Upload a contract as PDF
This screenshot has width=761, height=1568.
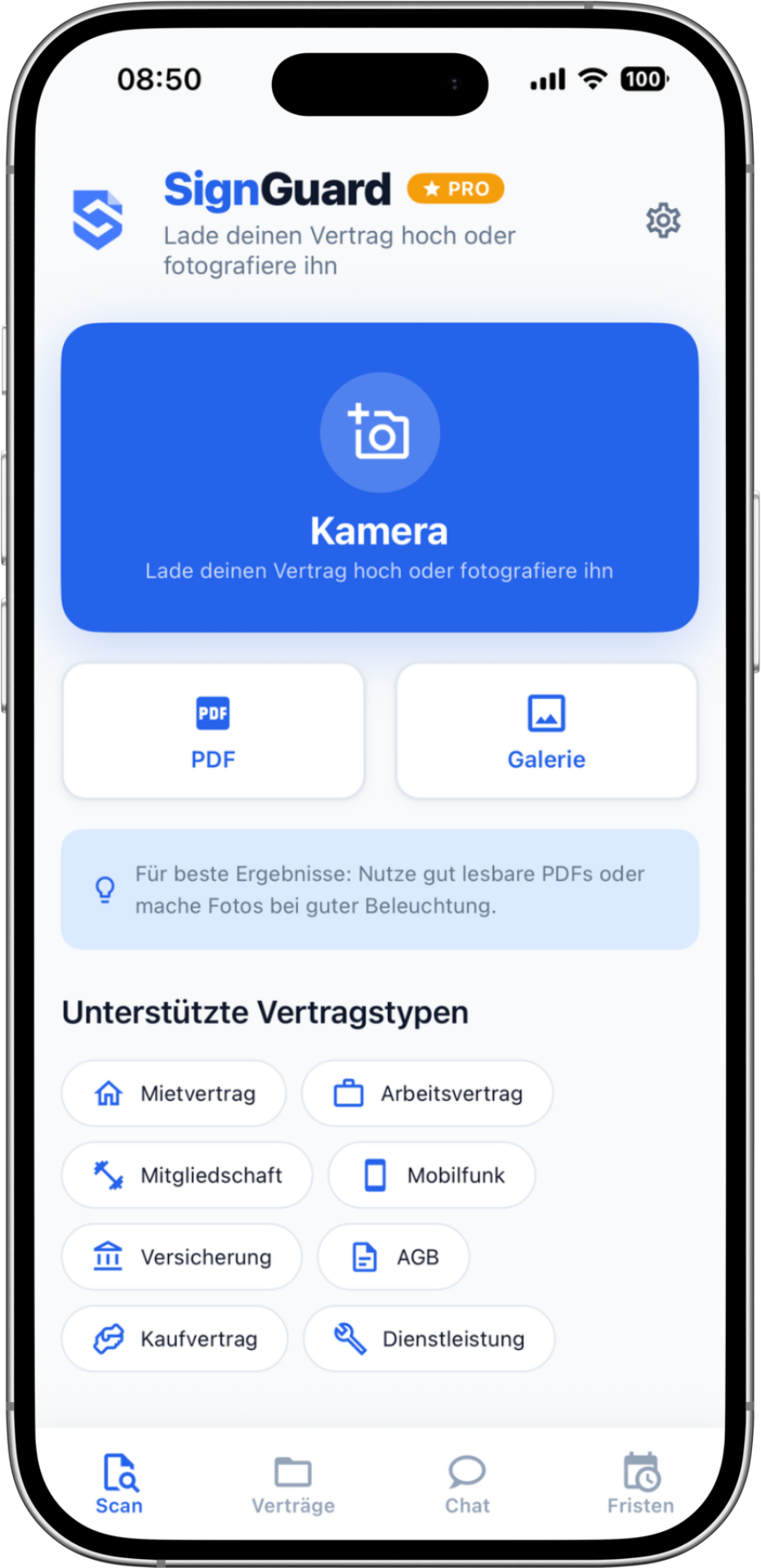[213, 731]
